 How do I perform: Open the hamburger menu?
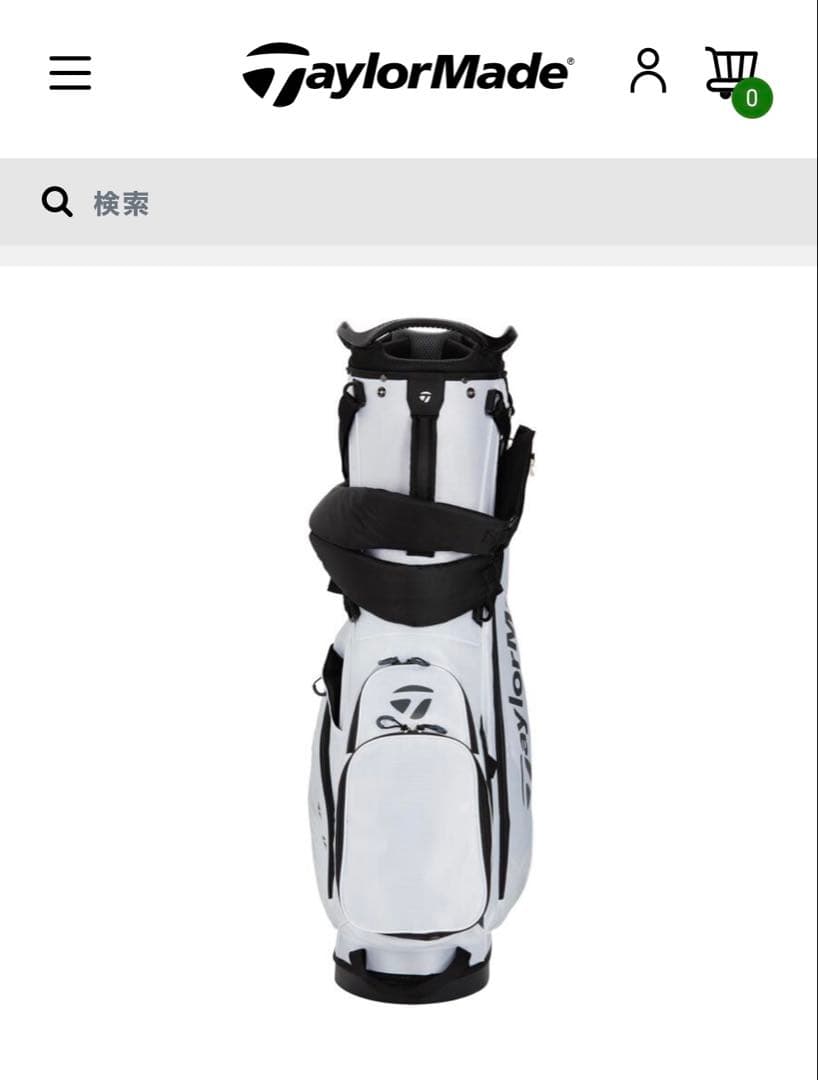70,73
